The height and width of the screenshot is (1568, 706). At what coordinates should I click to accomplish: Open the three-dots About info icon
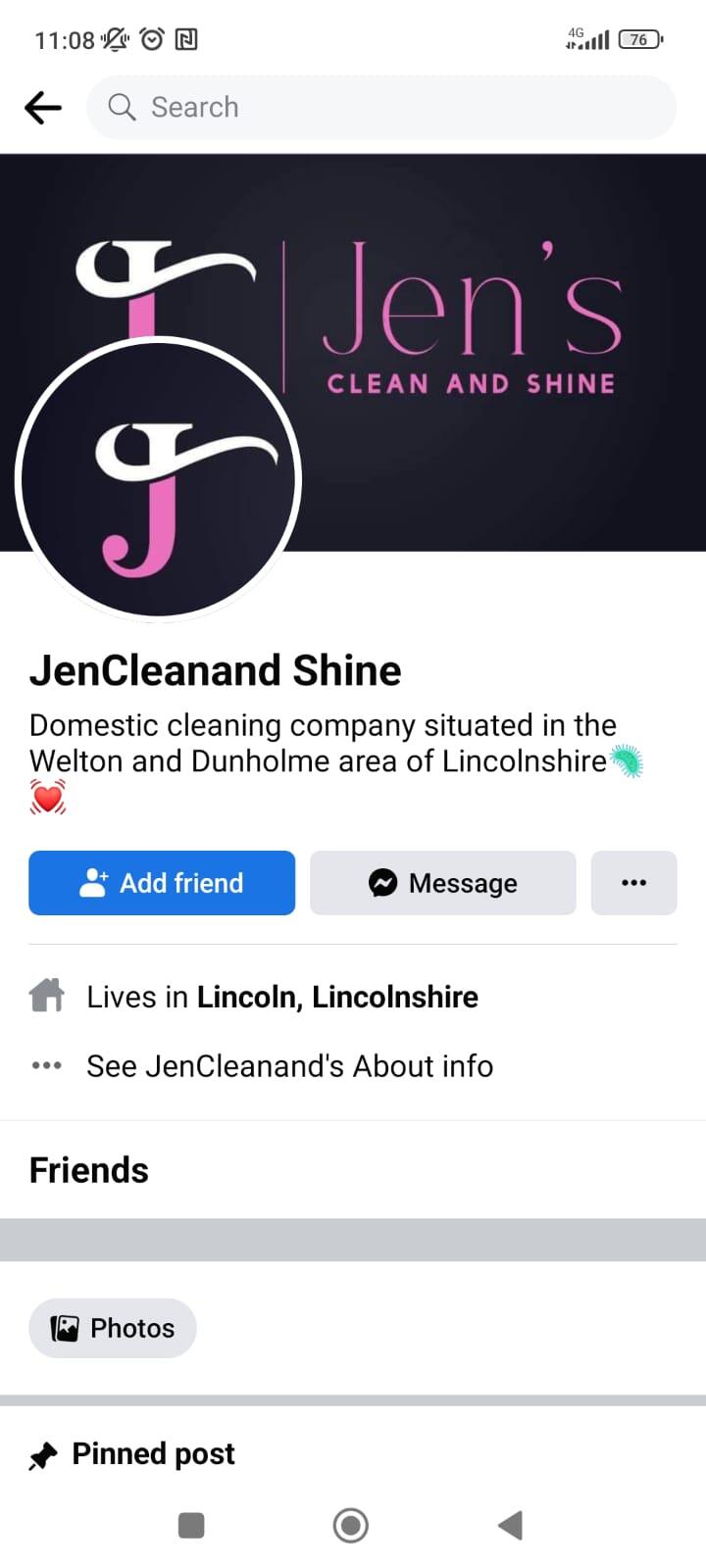point(46,1065)
